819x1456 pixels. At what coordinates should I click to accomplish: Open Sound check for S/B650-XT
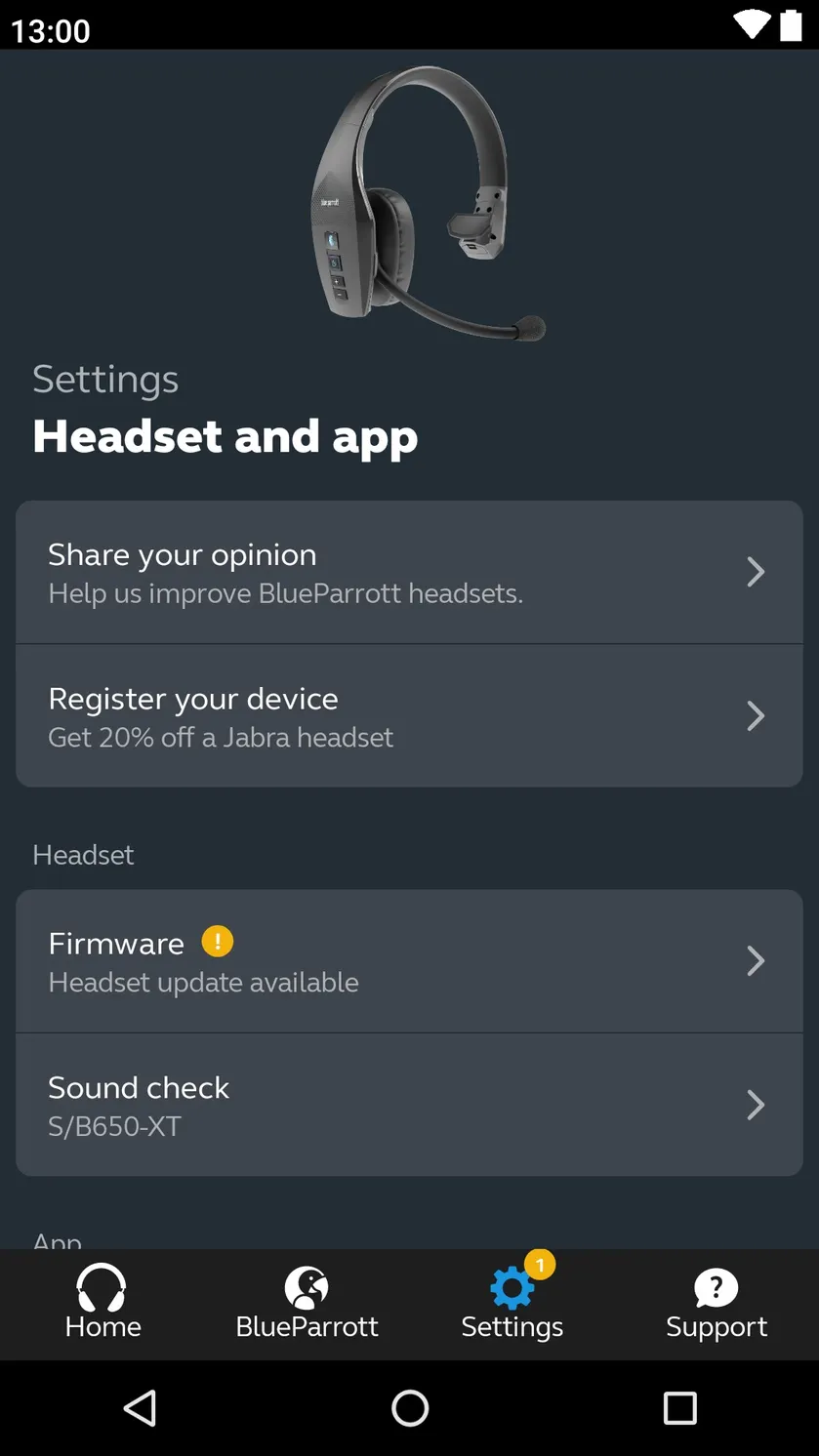click(x=409, y=1105)
